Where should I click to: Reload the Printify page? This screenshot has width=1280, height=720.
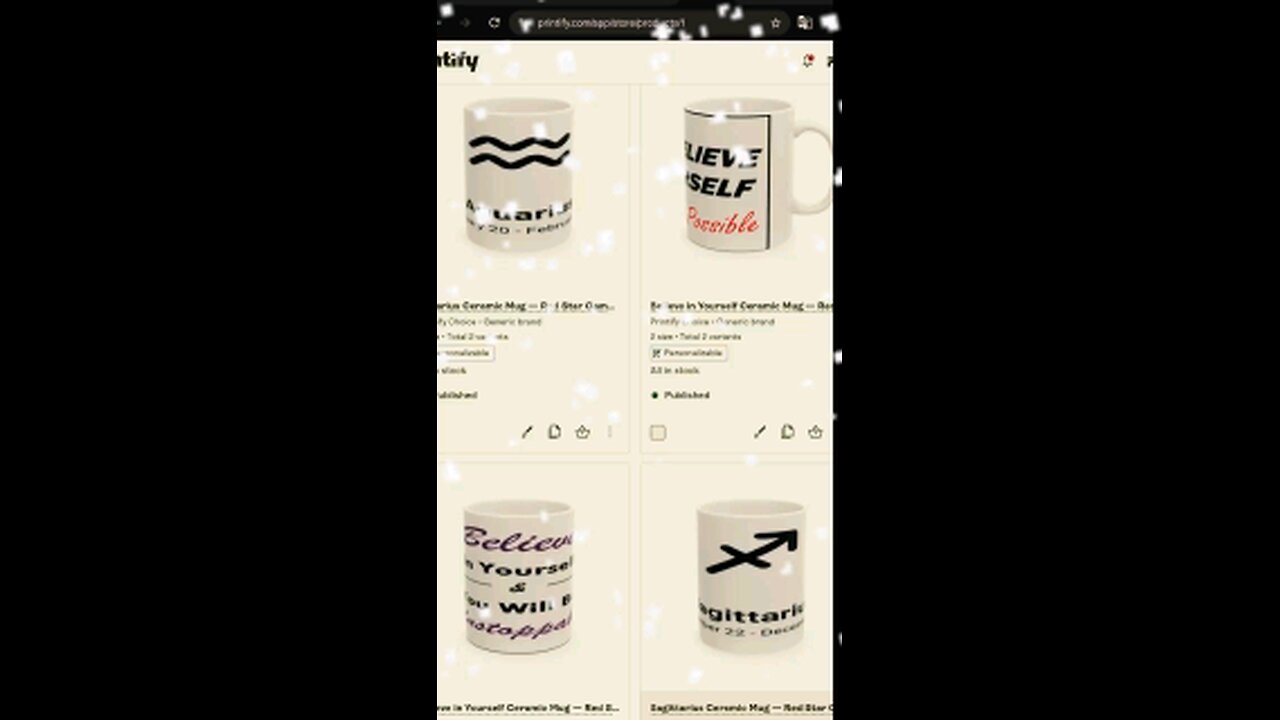click(493, 22)
